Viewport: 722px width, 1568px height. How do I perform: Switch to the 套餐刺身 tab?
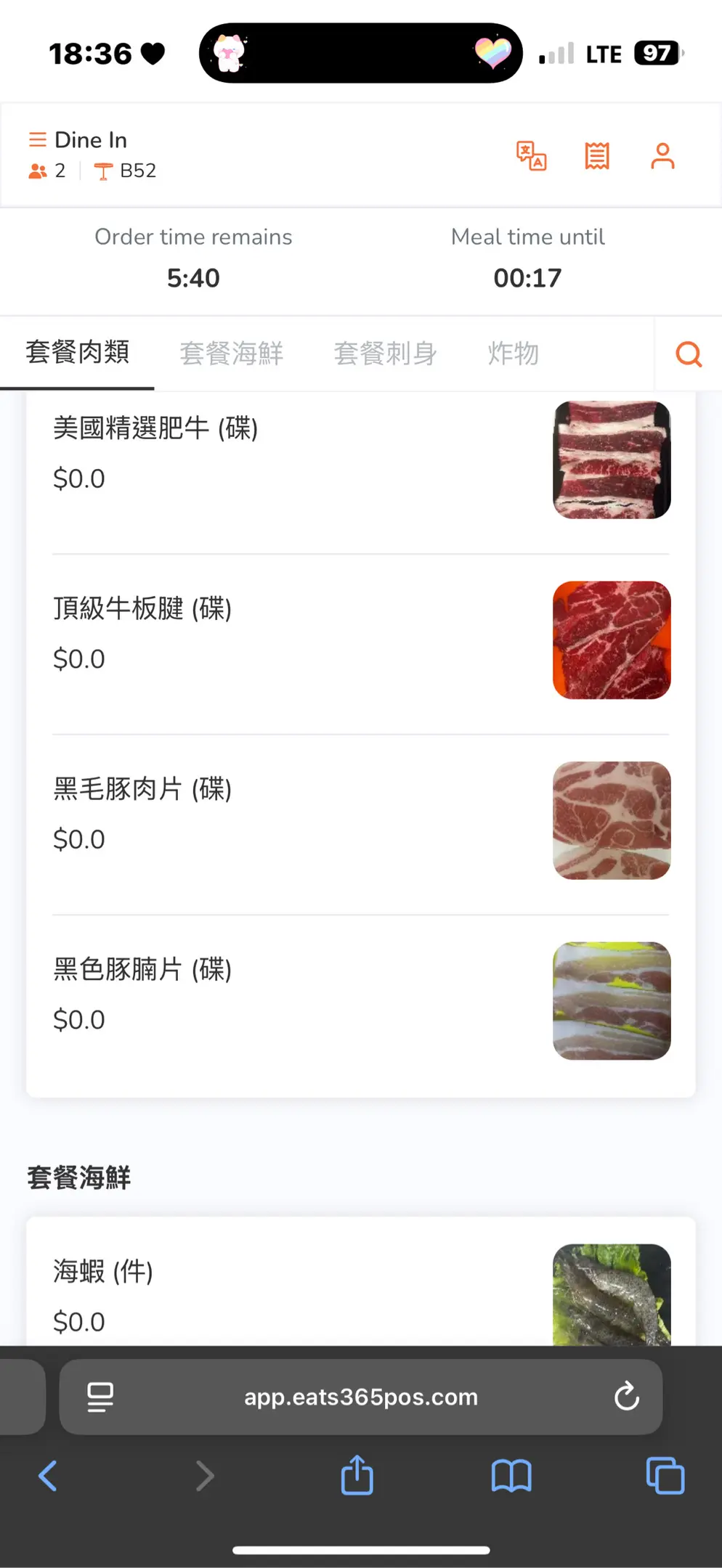tap(385, 354)
